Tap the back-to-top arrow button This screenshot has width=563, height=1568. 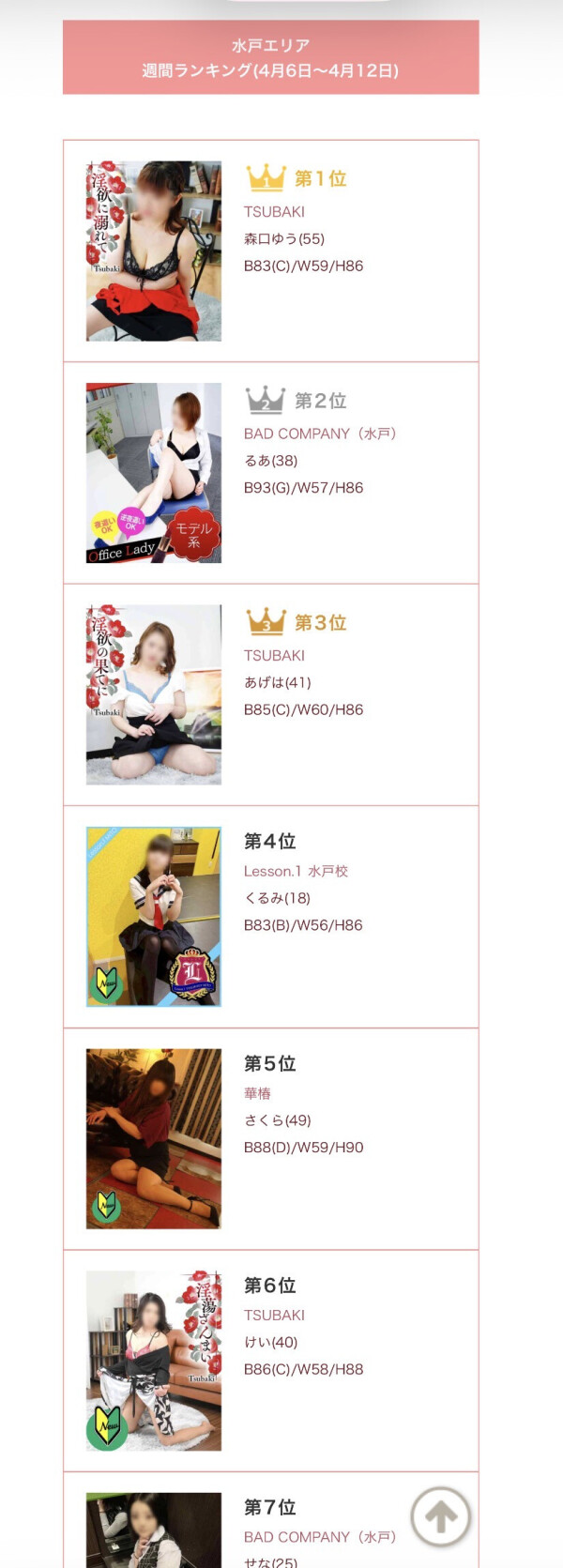click(440, 1515)
